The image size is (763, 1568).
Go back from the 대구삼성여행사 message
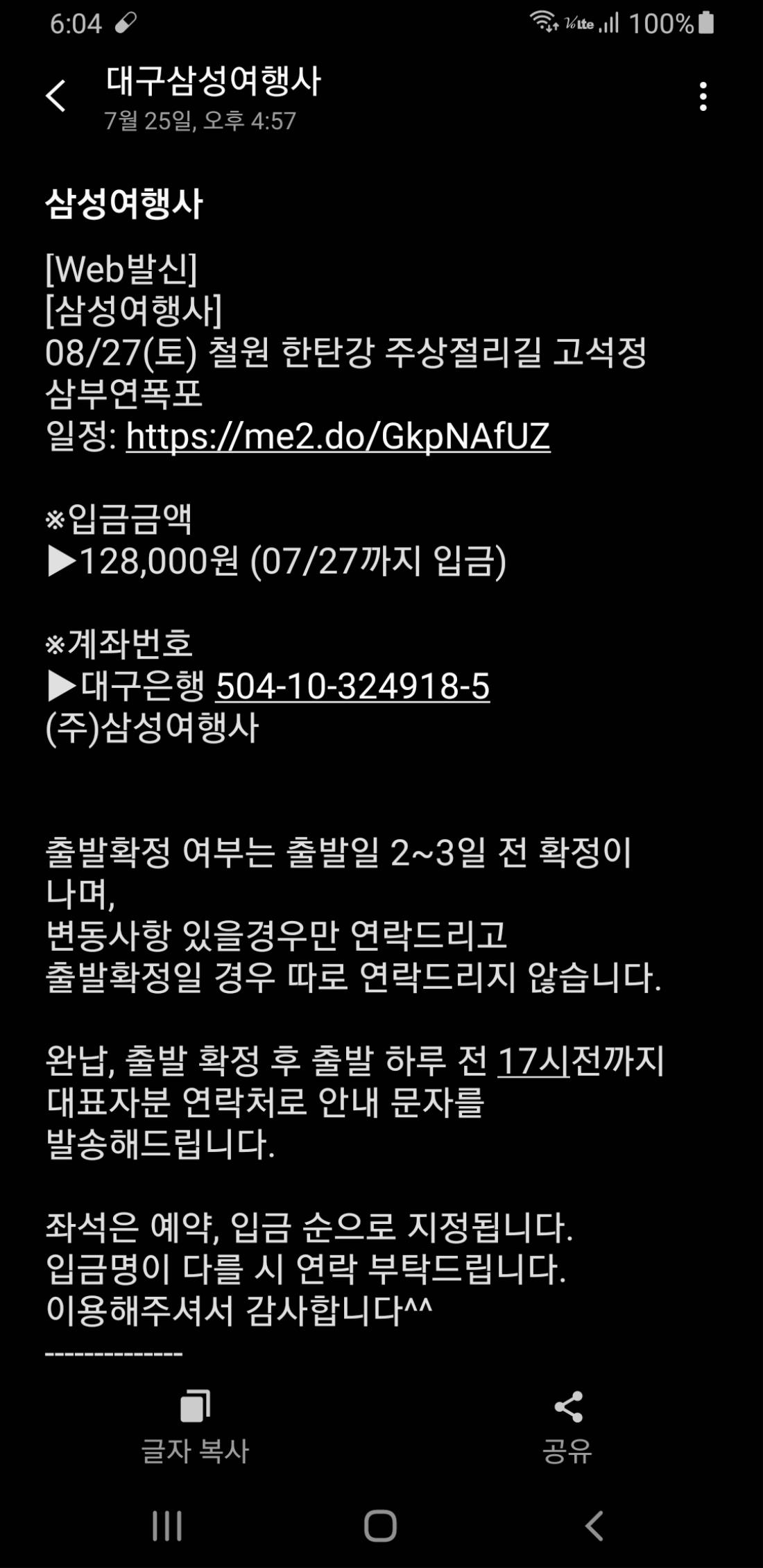point(55,96)
